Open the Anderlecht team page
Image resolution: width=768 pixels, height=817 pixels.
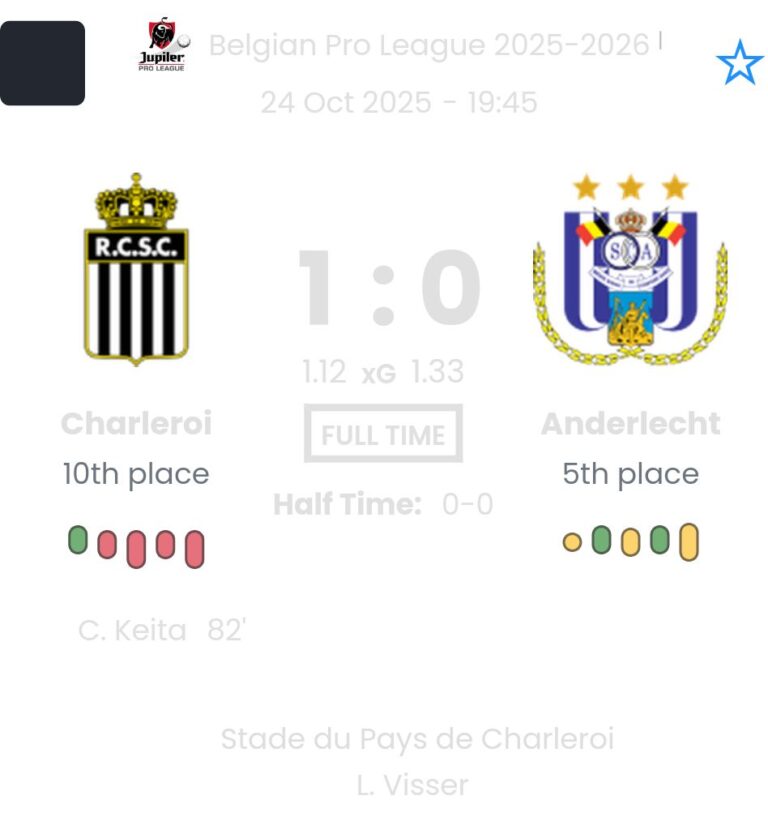pyautogui.click(x=630, y=423)
